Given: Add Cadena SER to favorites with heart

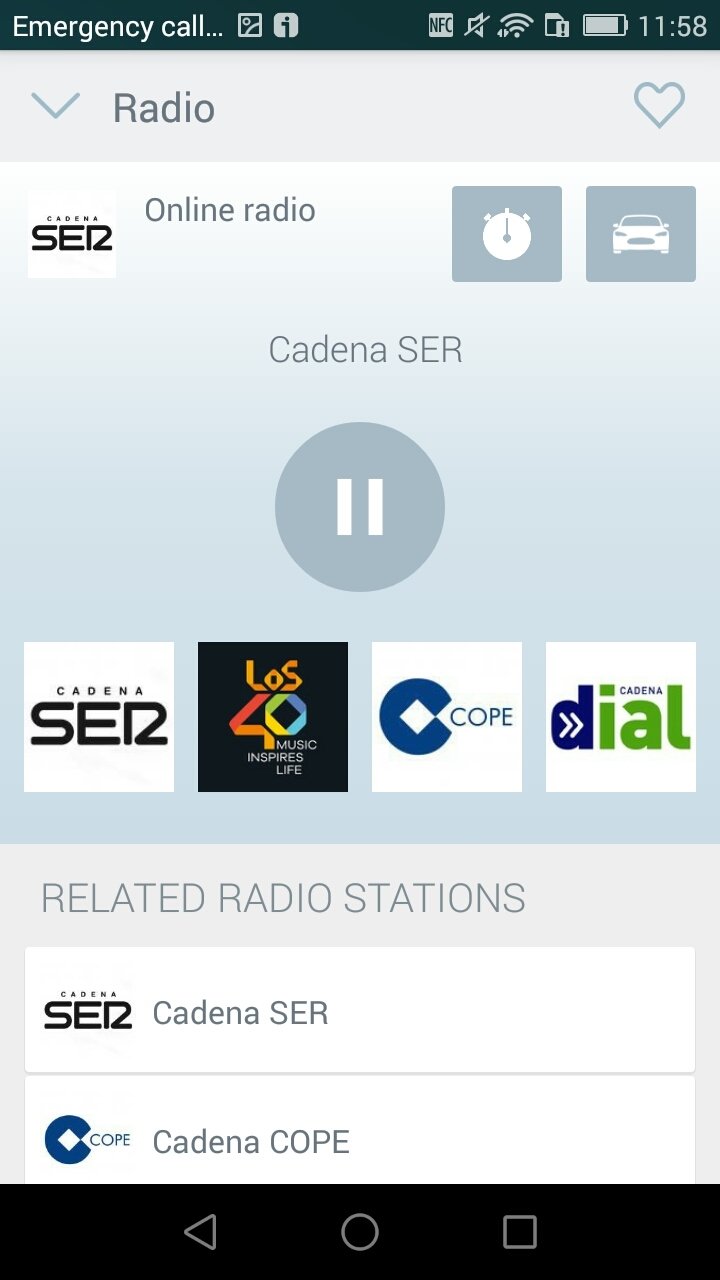Looking at the screenshot, I should tap(659, 105).
